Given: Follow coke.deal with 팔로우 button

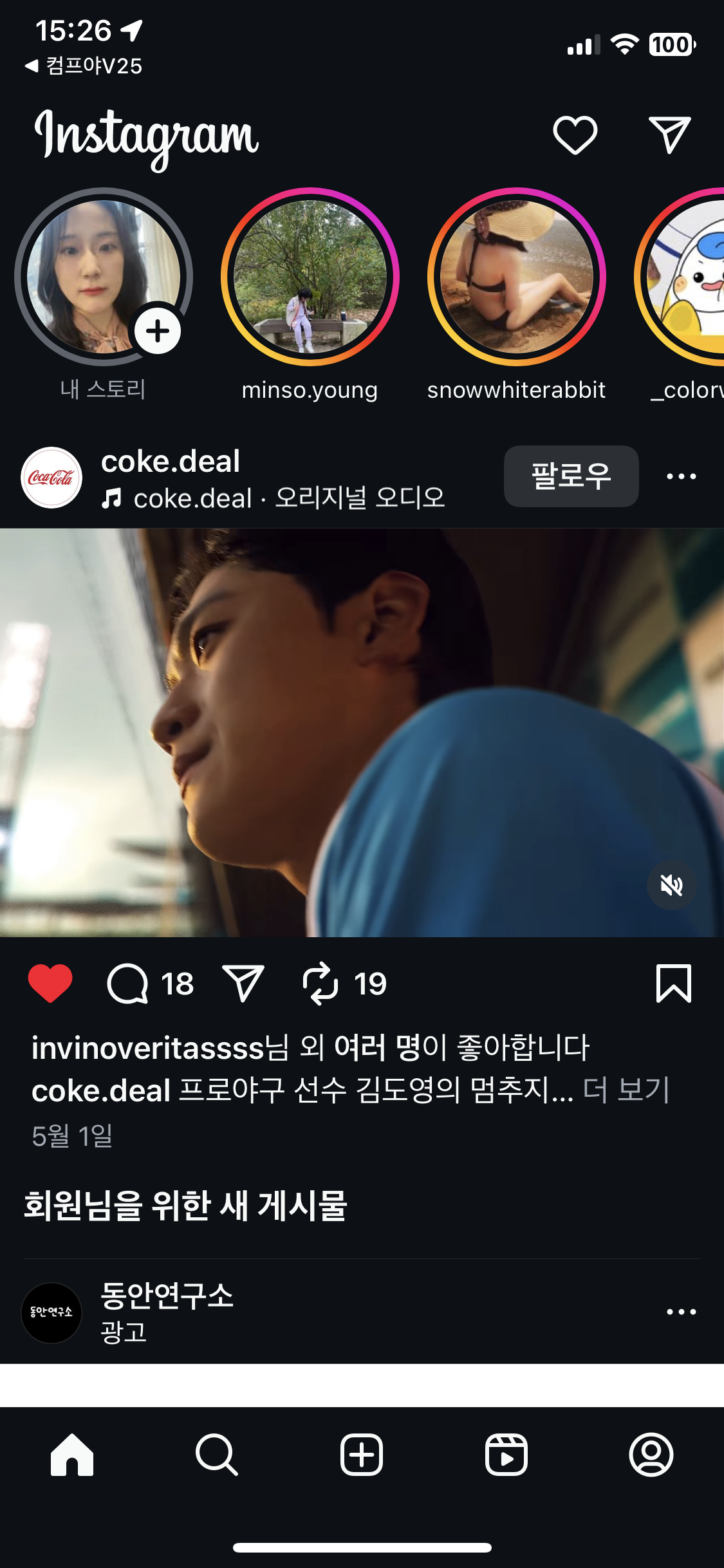Looking at the screenshot, I should tap(571, 476).
